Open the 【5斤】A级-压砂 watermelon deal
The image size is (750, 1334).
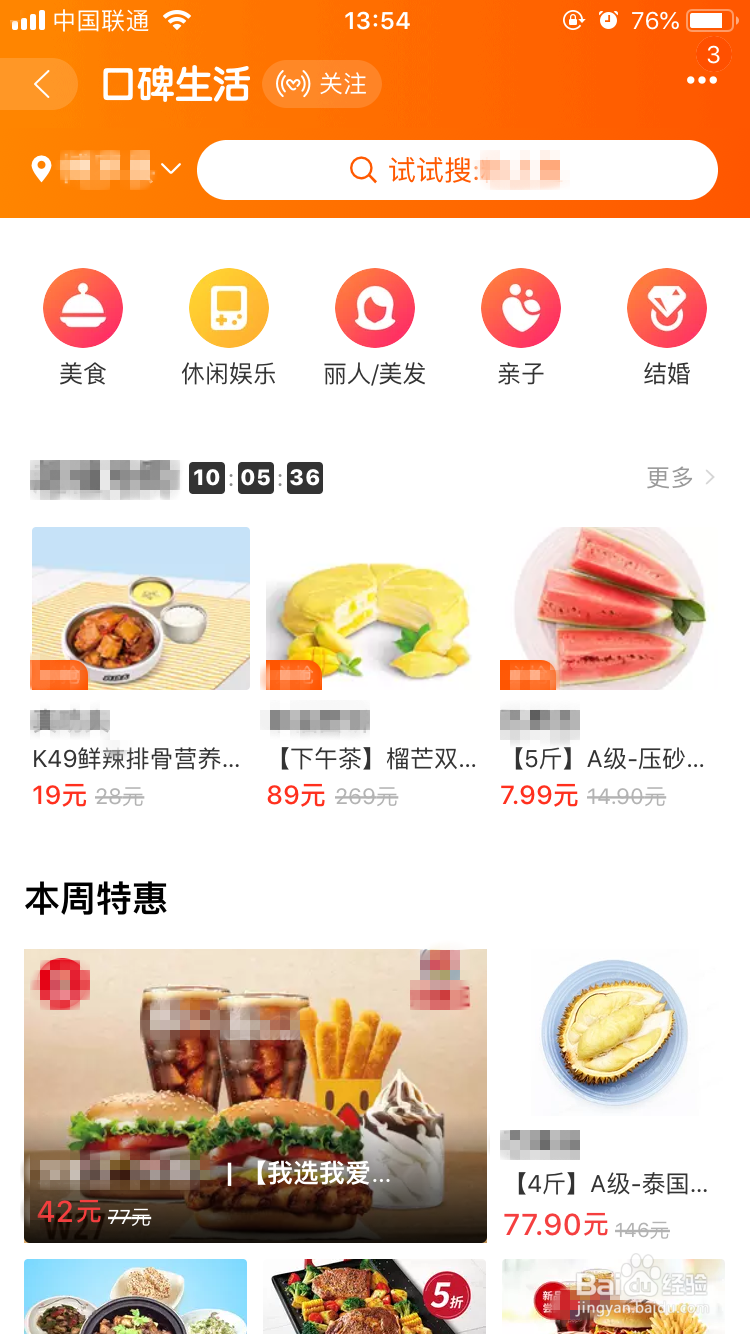coord(609,666)
